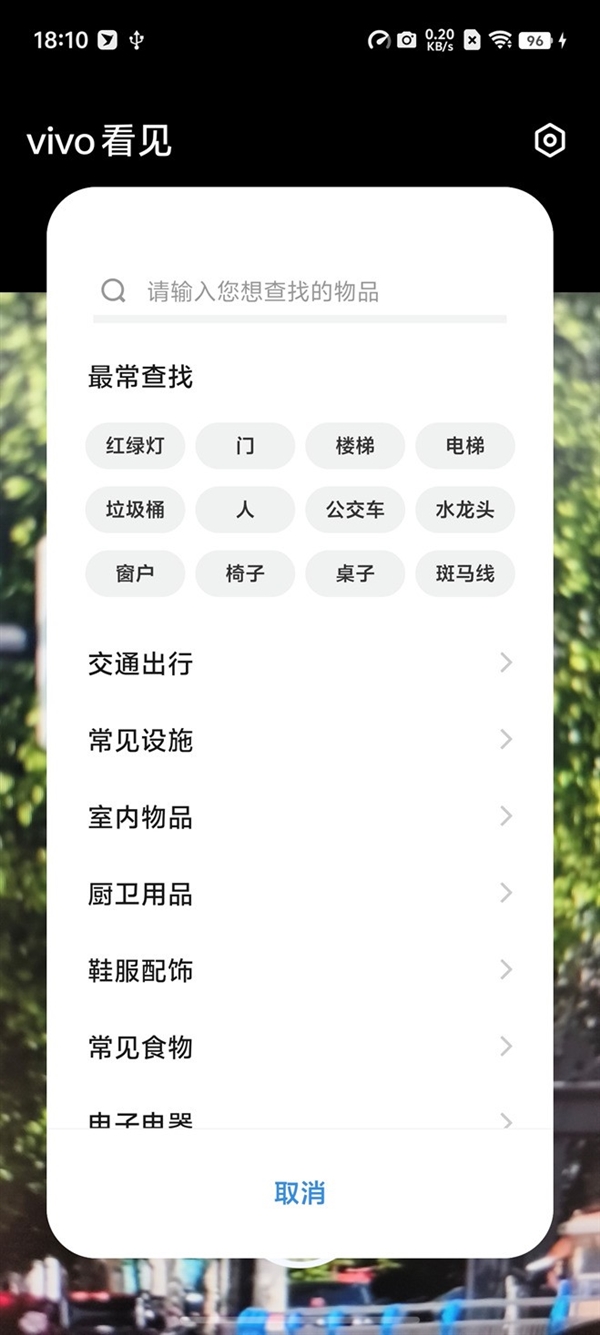Image resolution: width=600 pixels, height=1335 pixels.
Task: Expand the 室内物品 category
Action: click(x=300, y=817)
